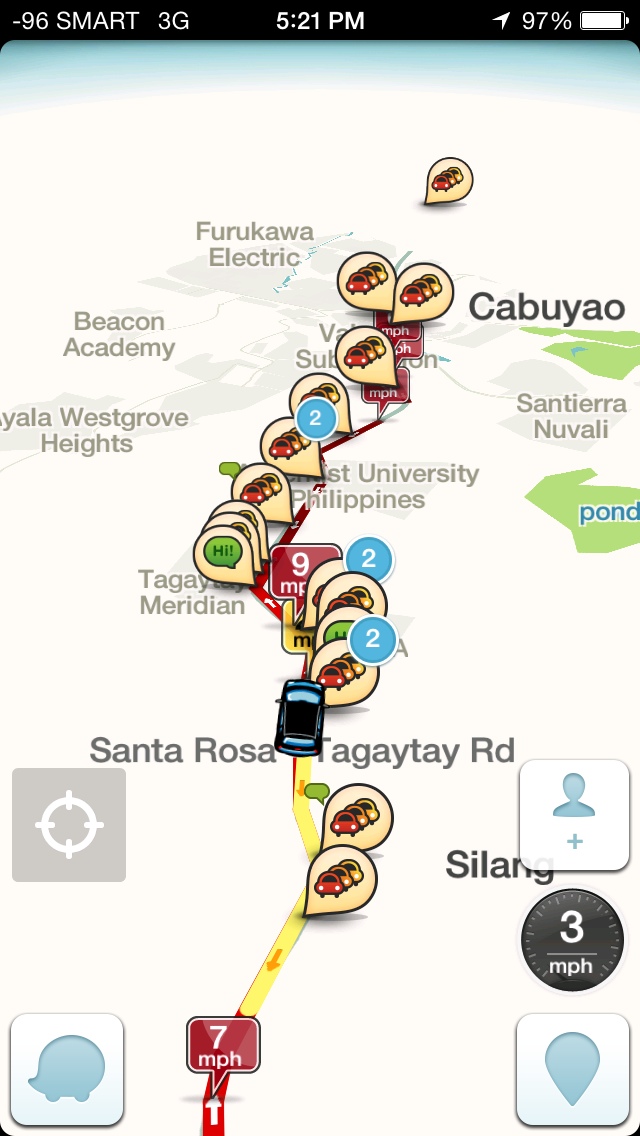Re-center the map on current location
640x1136 pixels.
[x=69, y=825]
